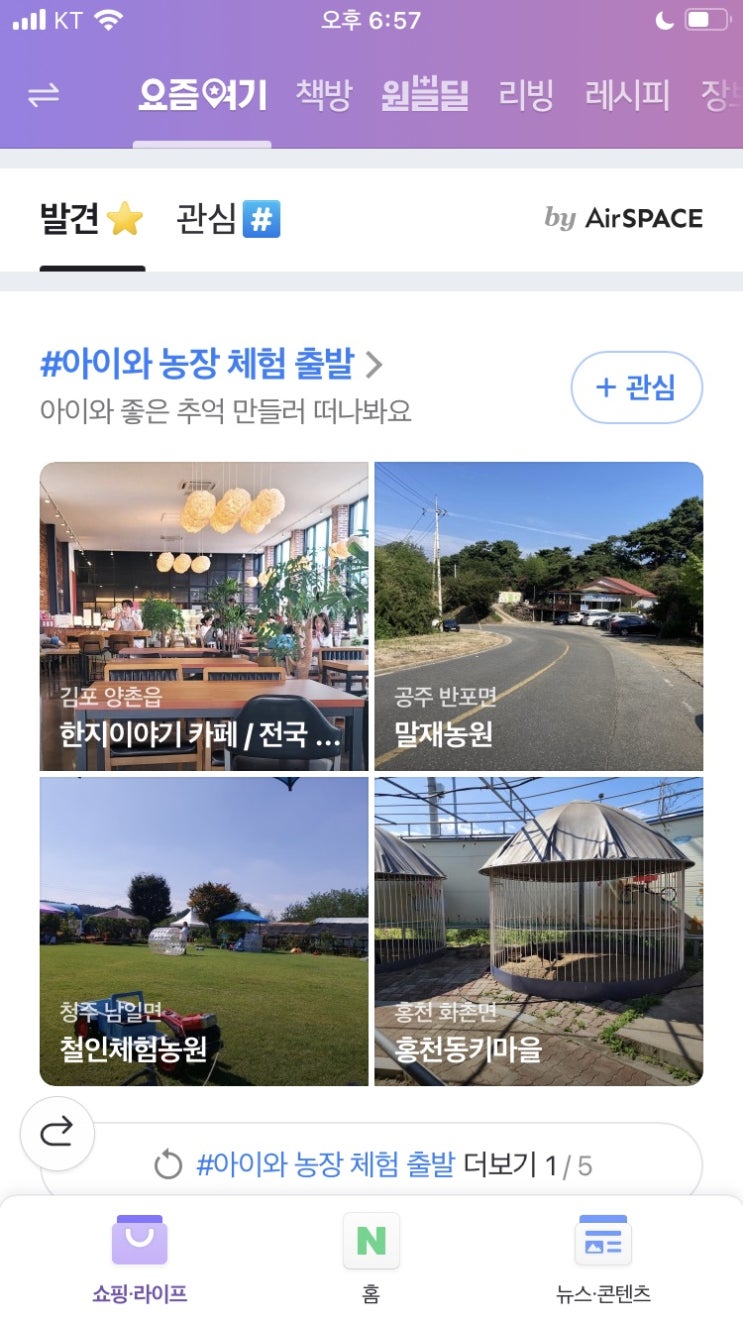This screenshot has width=743, height=1322.
Task: Tap the floating share arrow button
Action: [57, 1133]
